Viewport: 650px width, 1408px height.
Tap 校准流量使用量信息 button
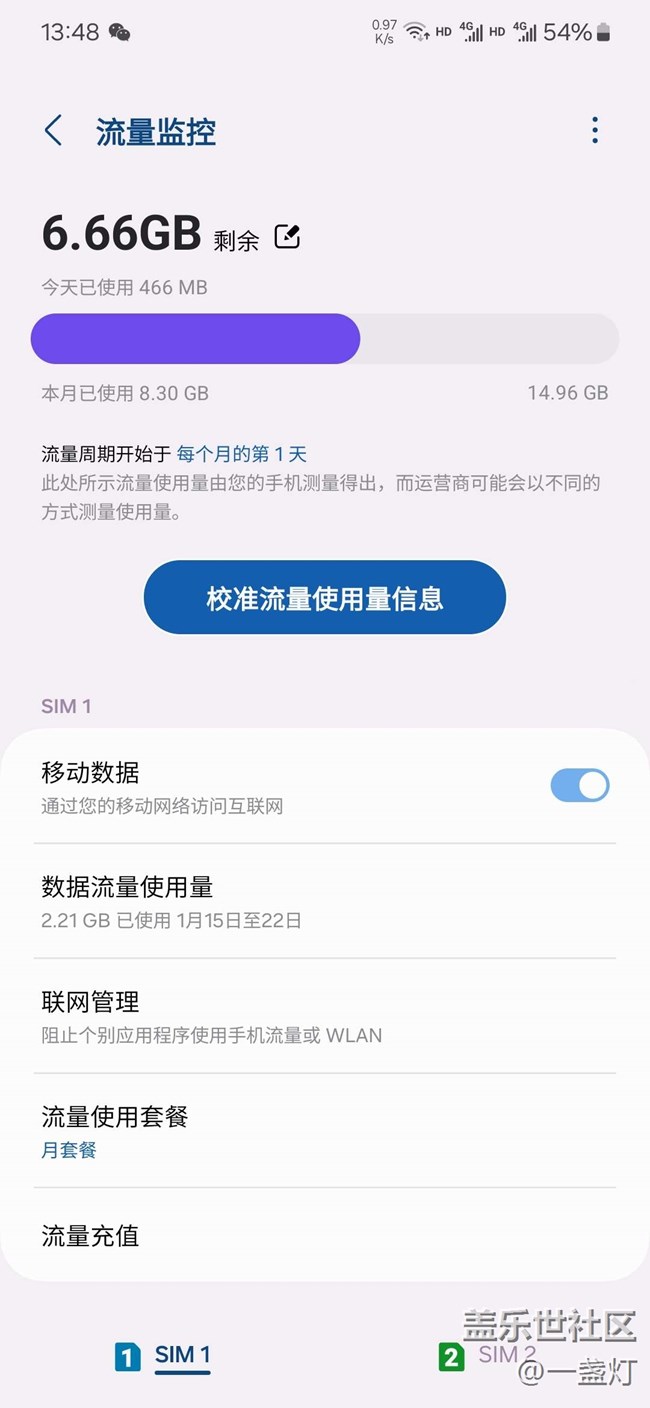[325, 598]
